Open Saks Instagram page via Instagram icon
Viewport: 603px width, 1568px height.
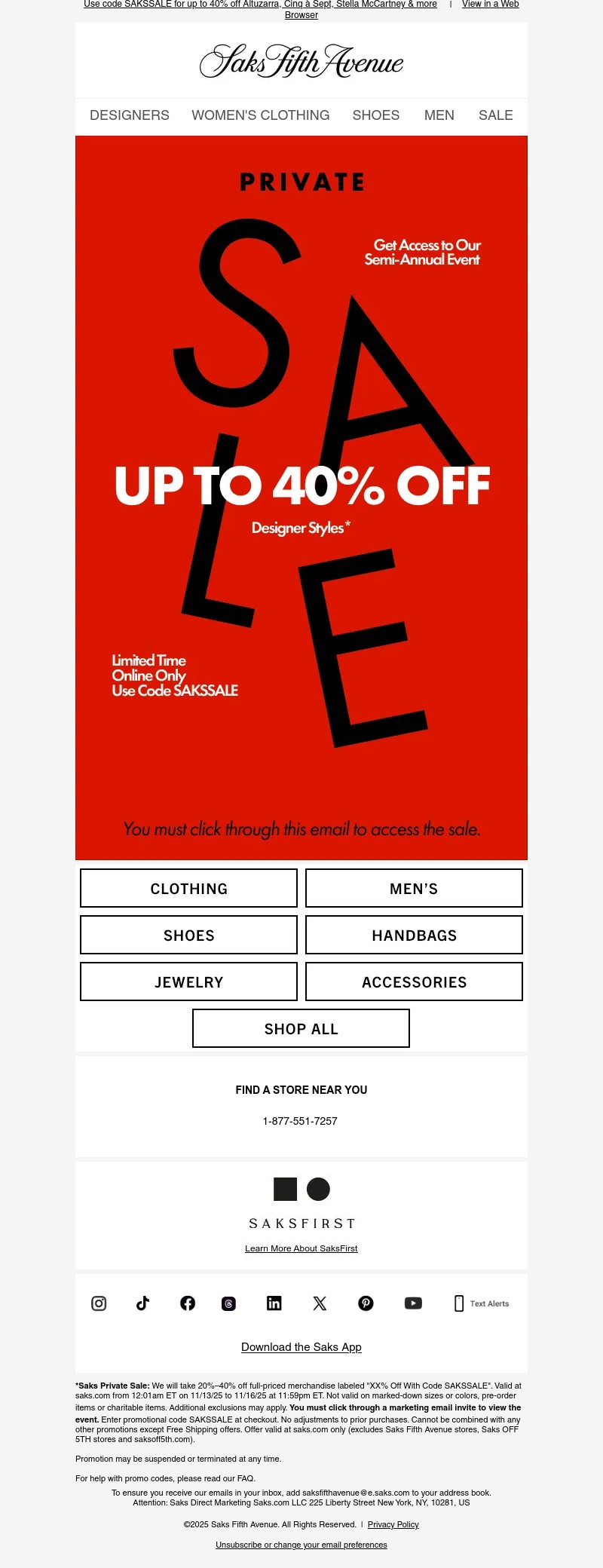(x=98, y=1303)
